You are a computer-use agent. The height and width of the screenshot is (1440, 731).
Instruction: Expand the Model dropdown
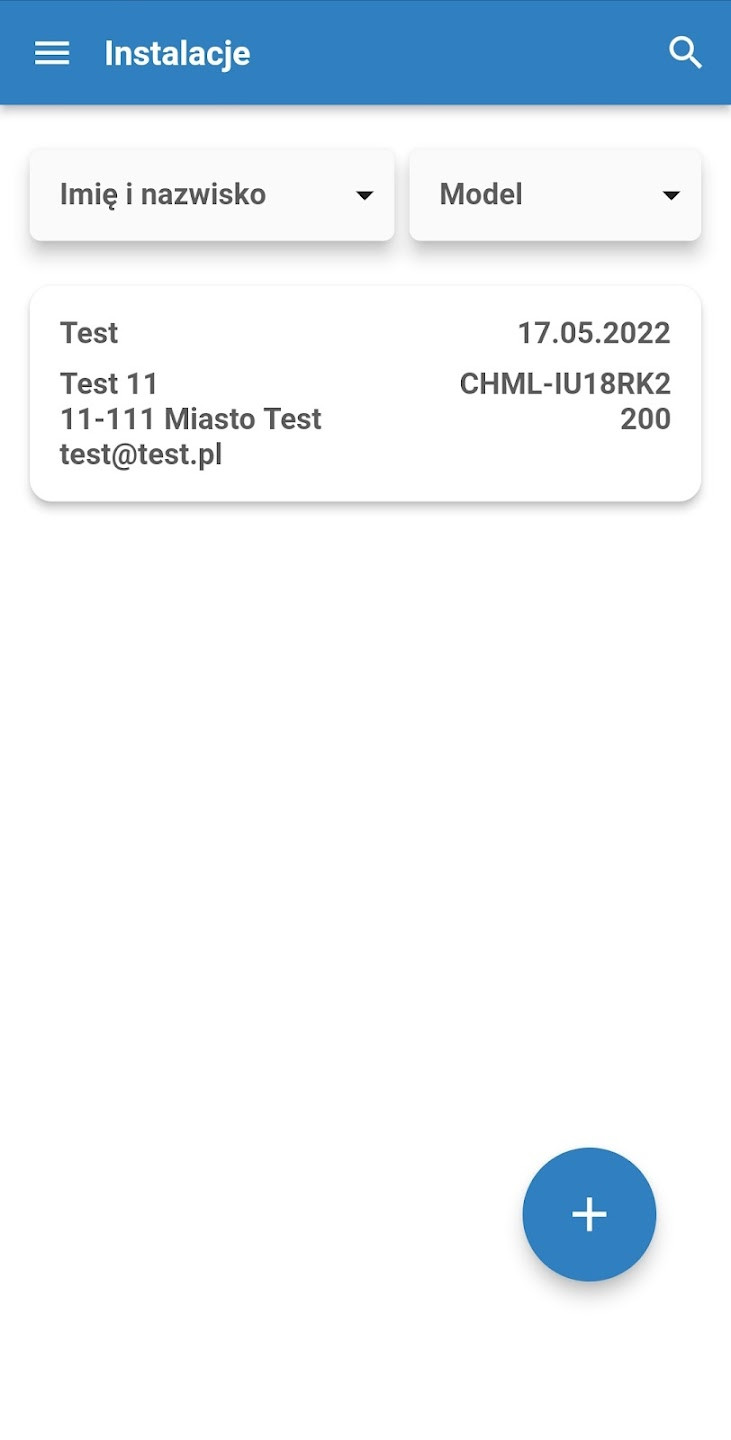[555, 195]
